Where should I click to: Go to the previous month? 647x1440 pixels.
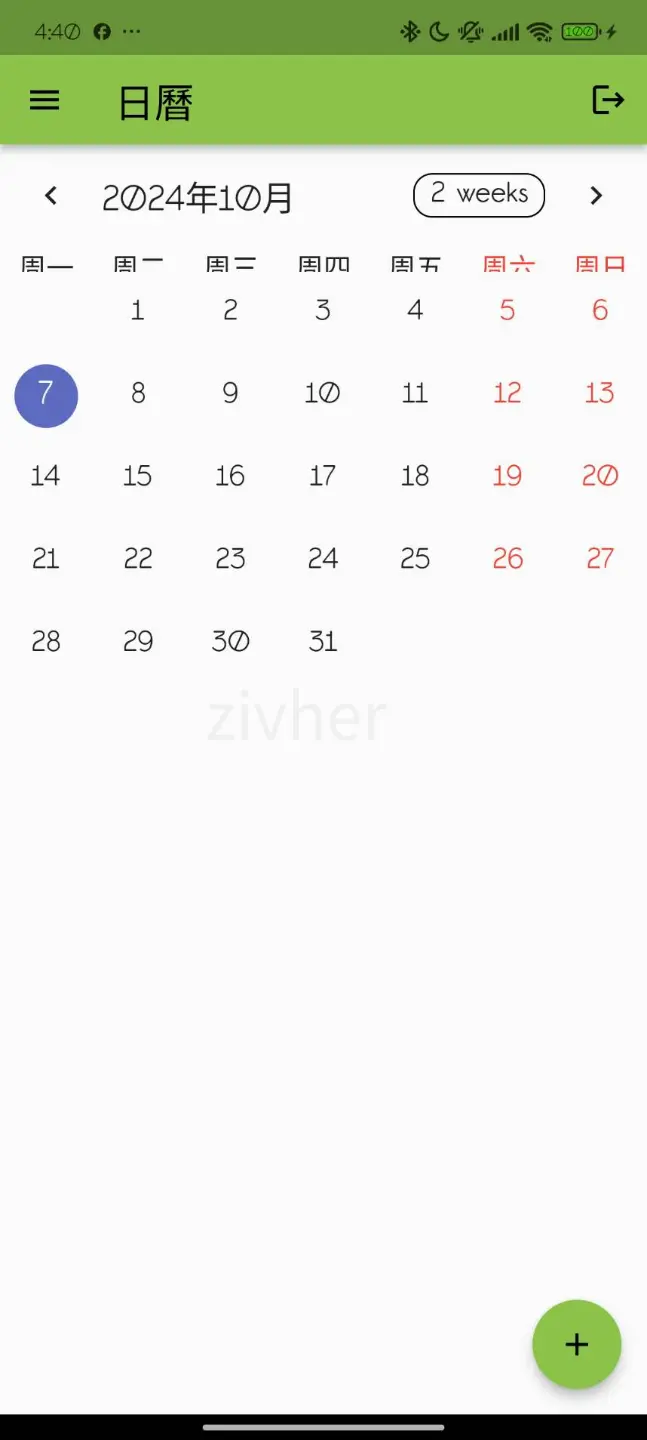[52, 196]
